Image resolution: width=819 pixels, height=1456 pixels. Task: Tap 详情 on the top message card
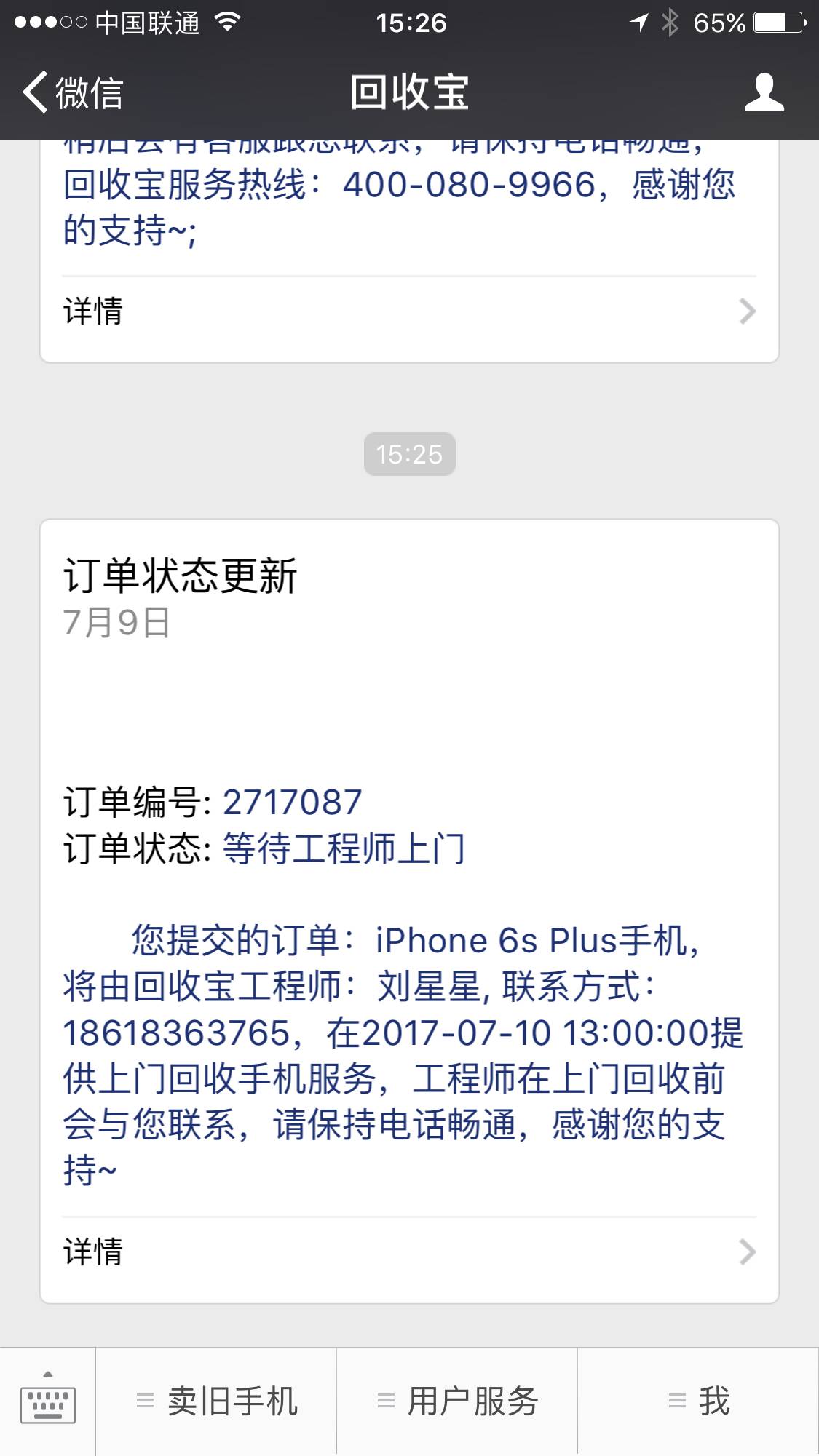point(93,311)
